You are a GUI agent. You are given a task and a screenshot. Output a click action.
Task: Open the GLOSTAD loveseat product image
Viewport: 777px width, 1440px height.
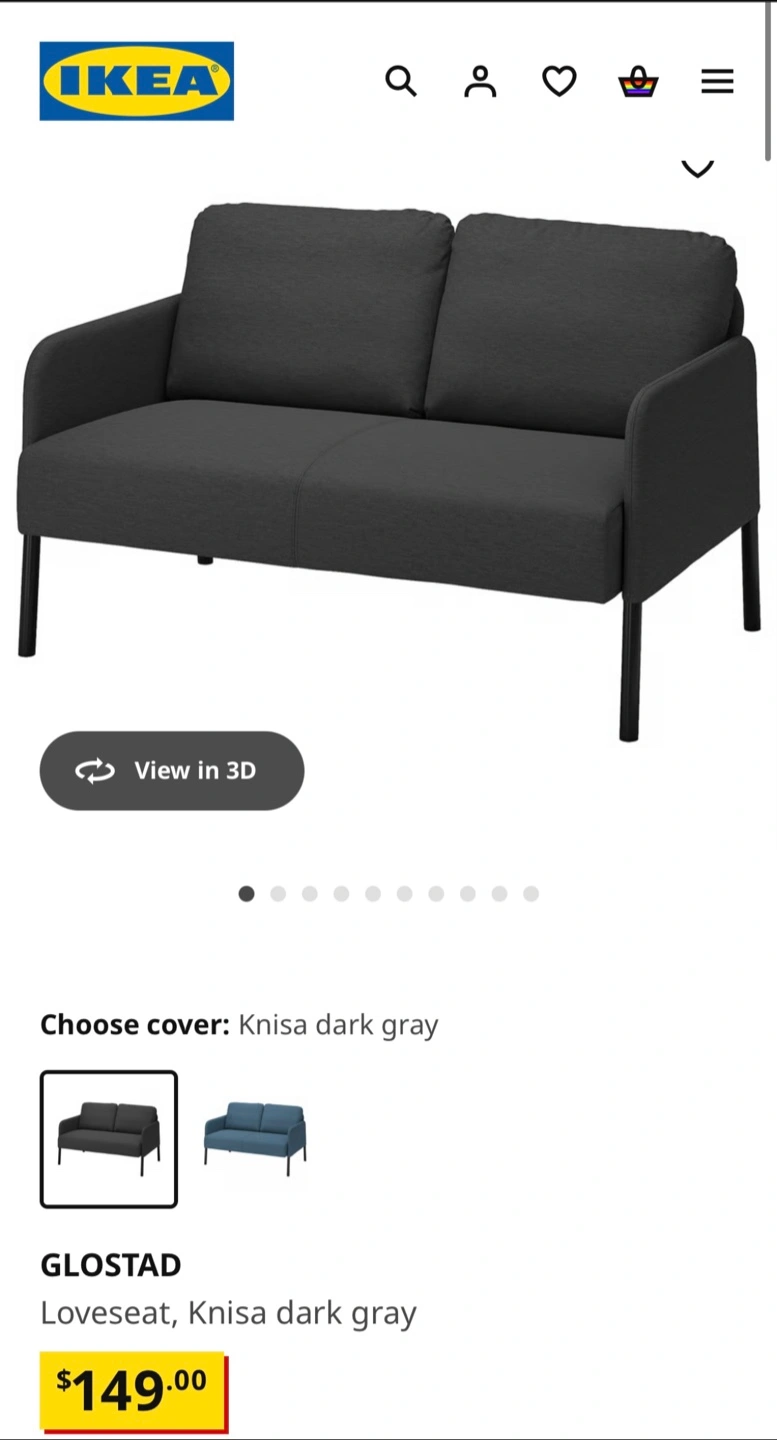click(388, 470)
